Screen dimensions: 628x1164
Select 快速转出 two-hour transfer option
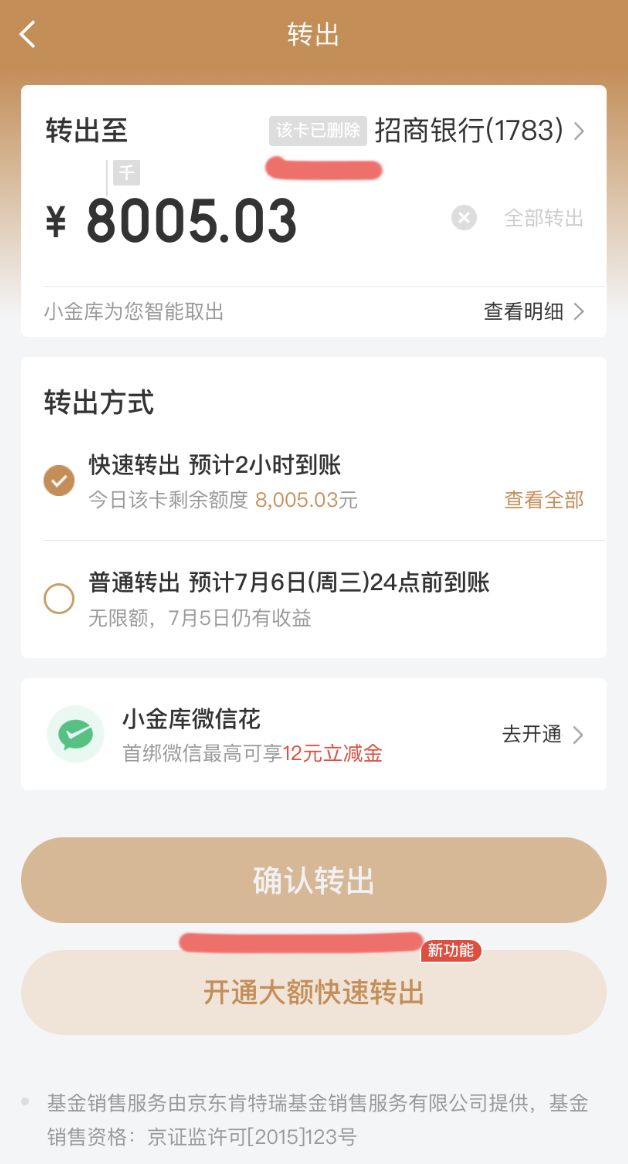point(59,480)
